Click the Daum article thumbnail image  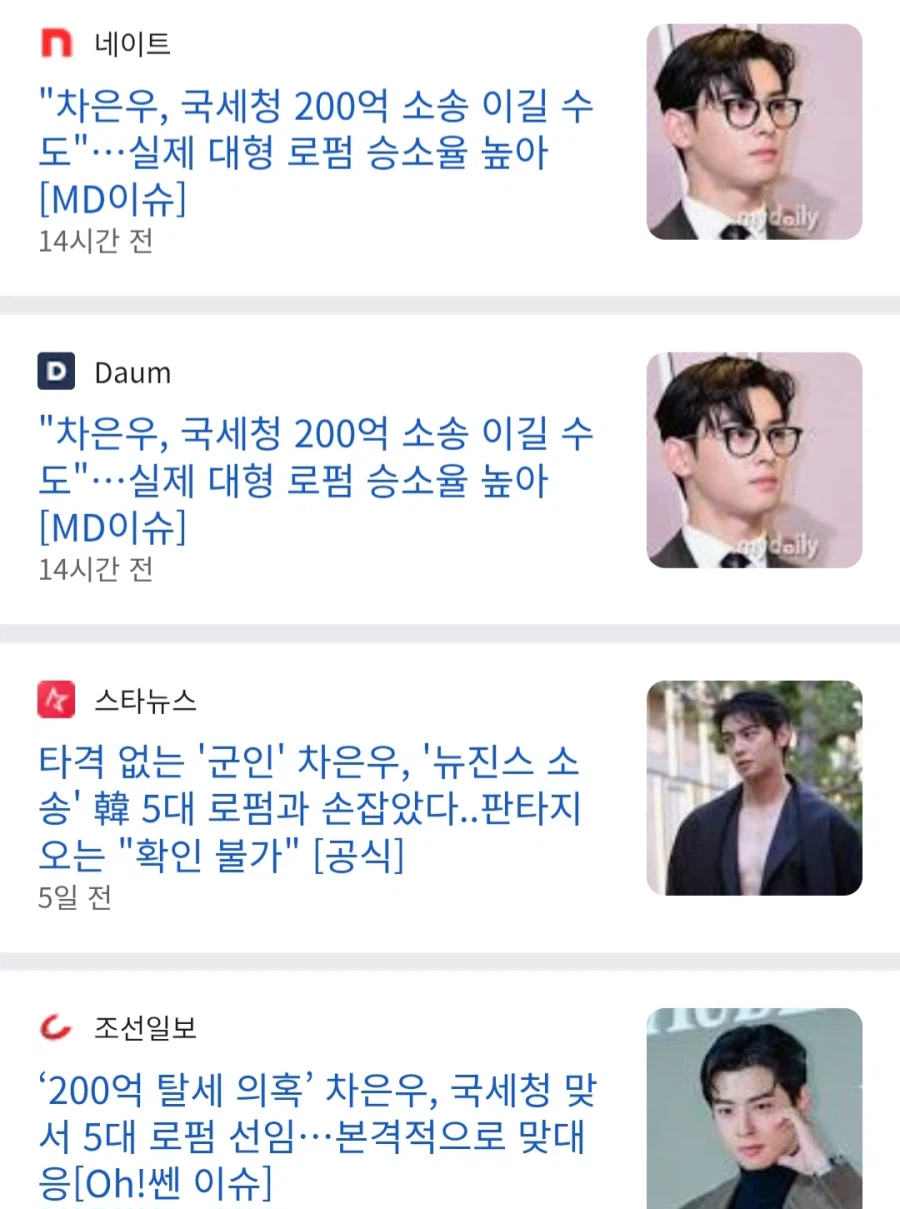point(754,462)
